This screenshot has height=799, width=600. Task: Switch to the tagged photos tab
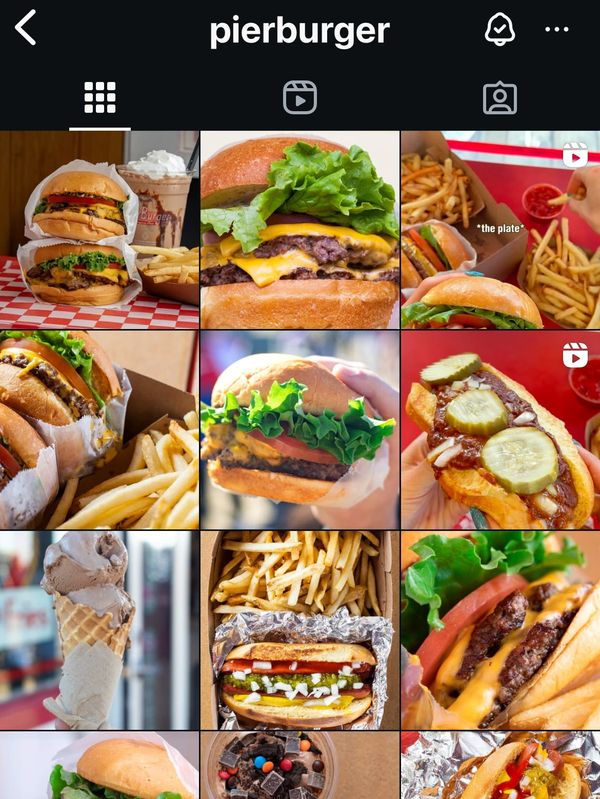(499, 98)
